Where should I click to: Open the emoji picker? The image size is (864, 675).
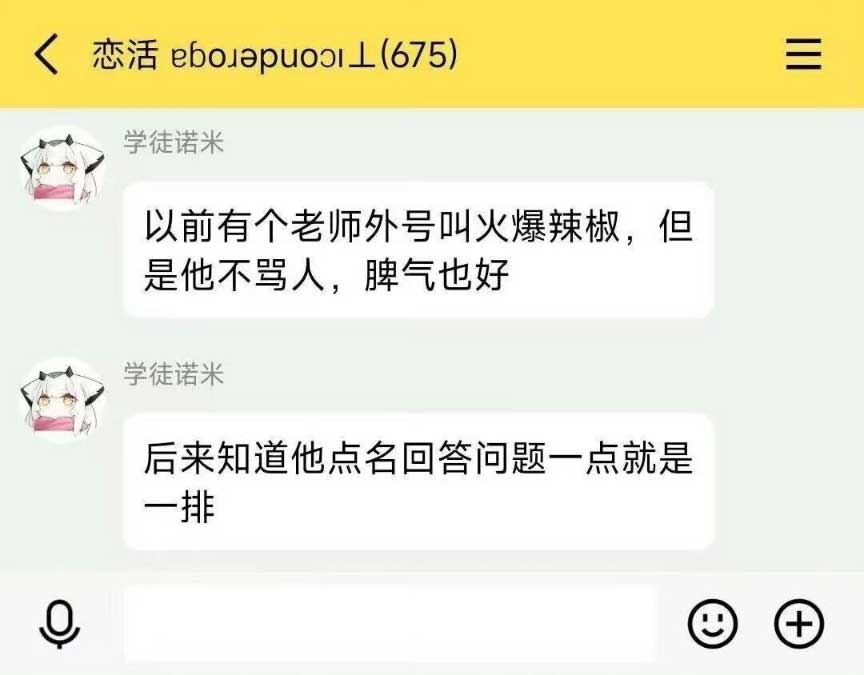712,624
